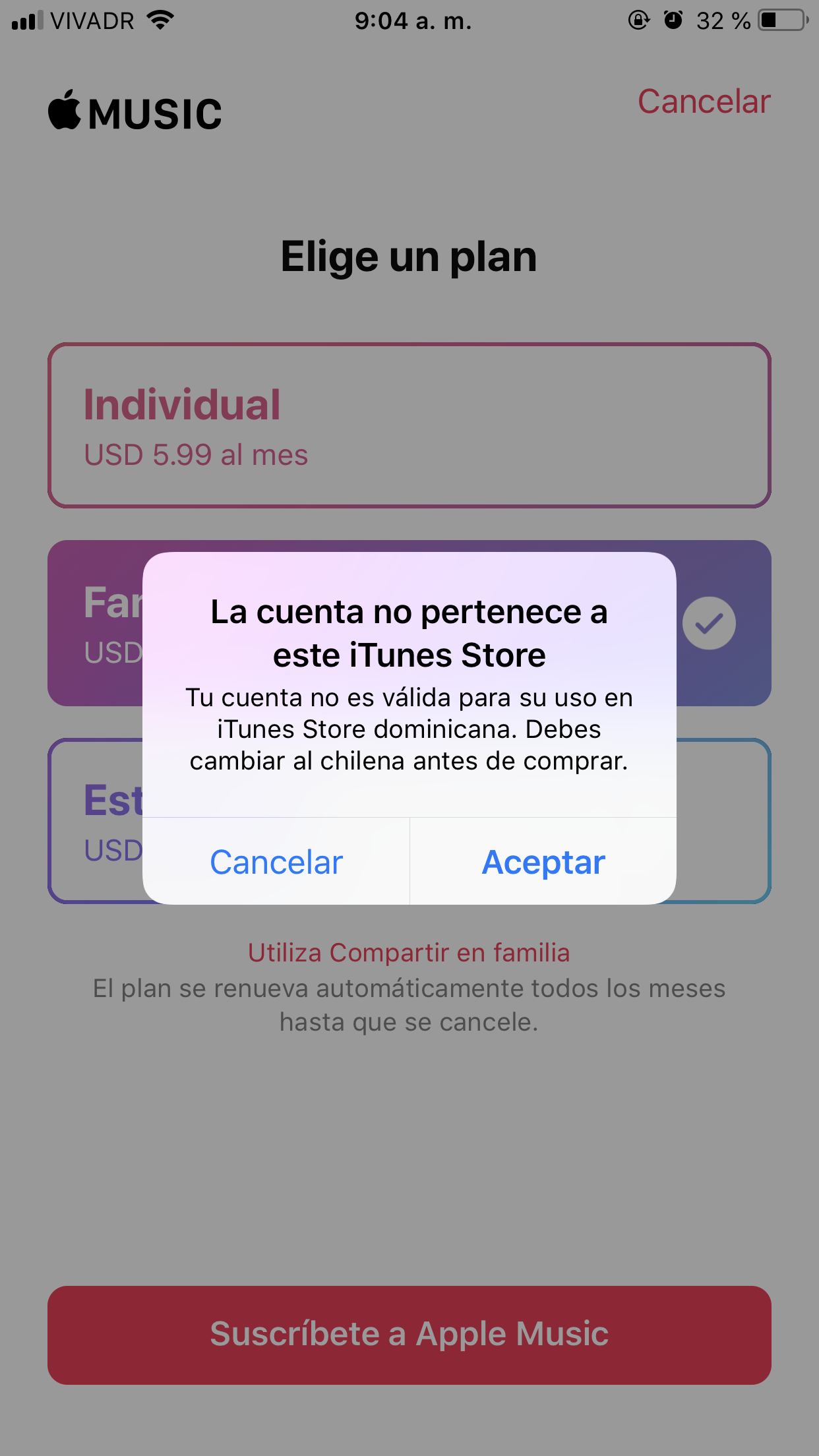819x1456 pixels.
Task: Tap Suscríbete a Apple Music
Action: click(409, 1335)
